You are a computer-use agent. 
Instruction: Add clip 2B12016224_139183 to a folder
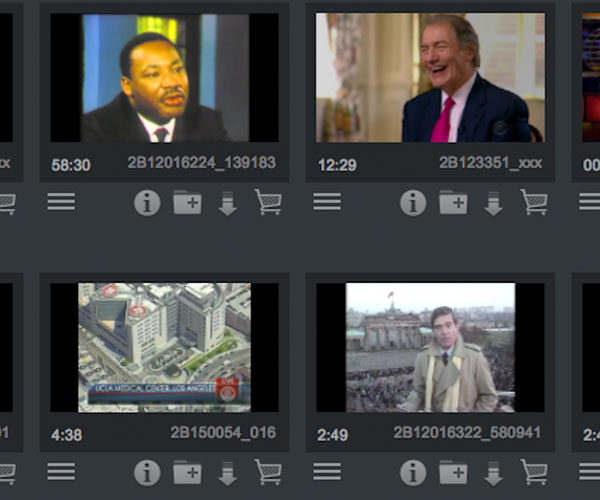pos(187,203)
